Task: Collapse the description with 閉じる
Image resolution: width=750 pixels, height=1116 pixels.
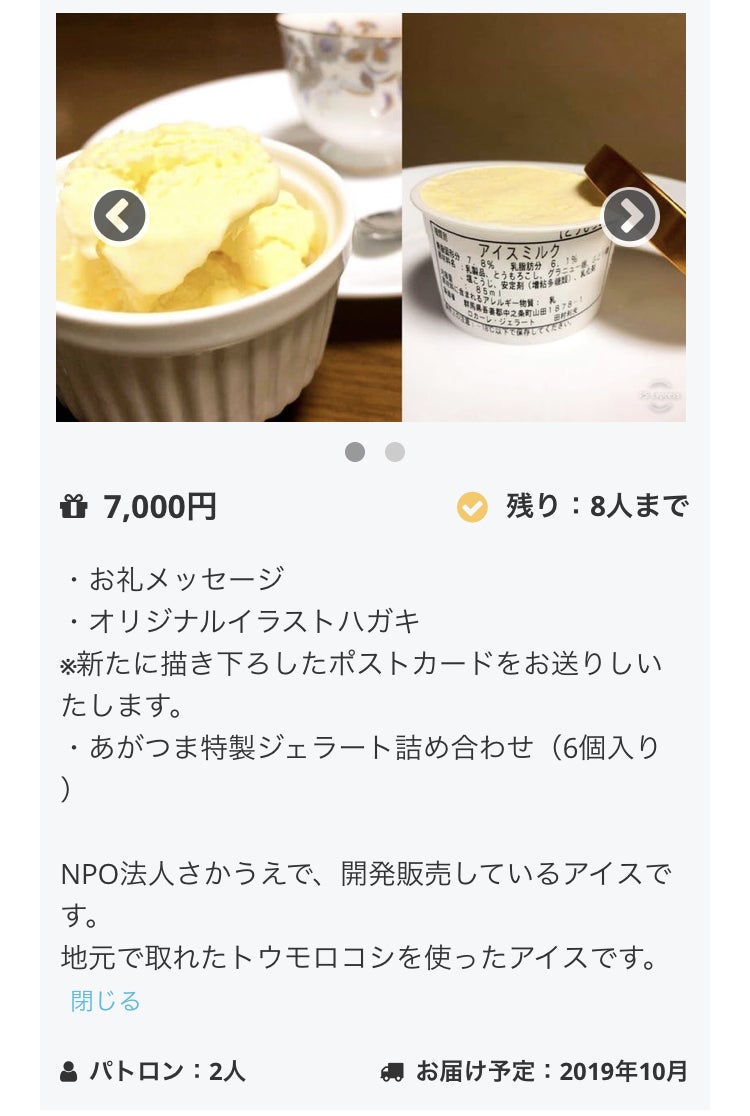Action: click(x=105, y=1001)
